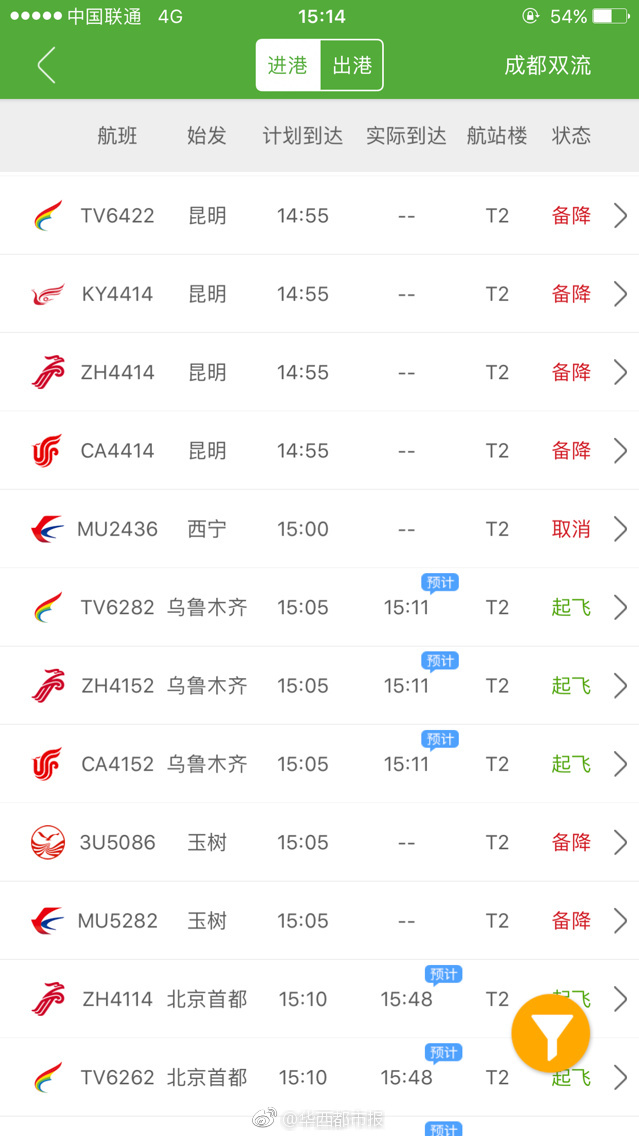The width and height of the screenshot is (639, 1136).
Task: View flight TV6282 from 乌鲁木齐
Action: [320, 607]
